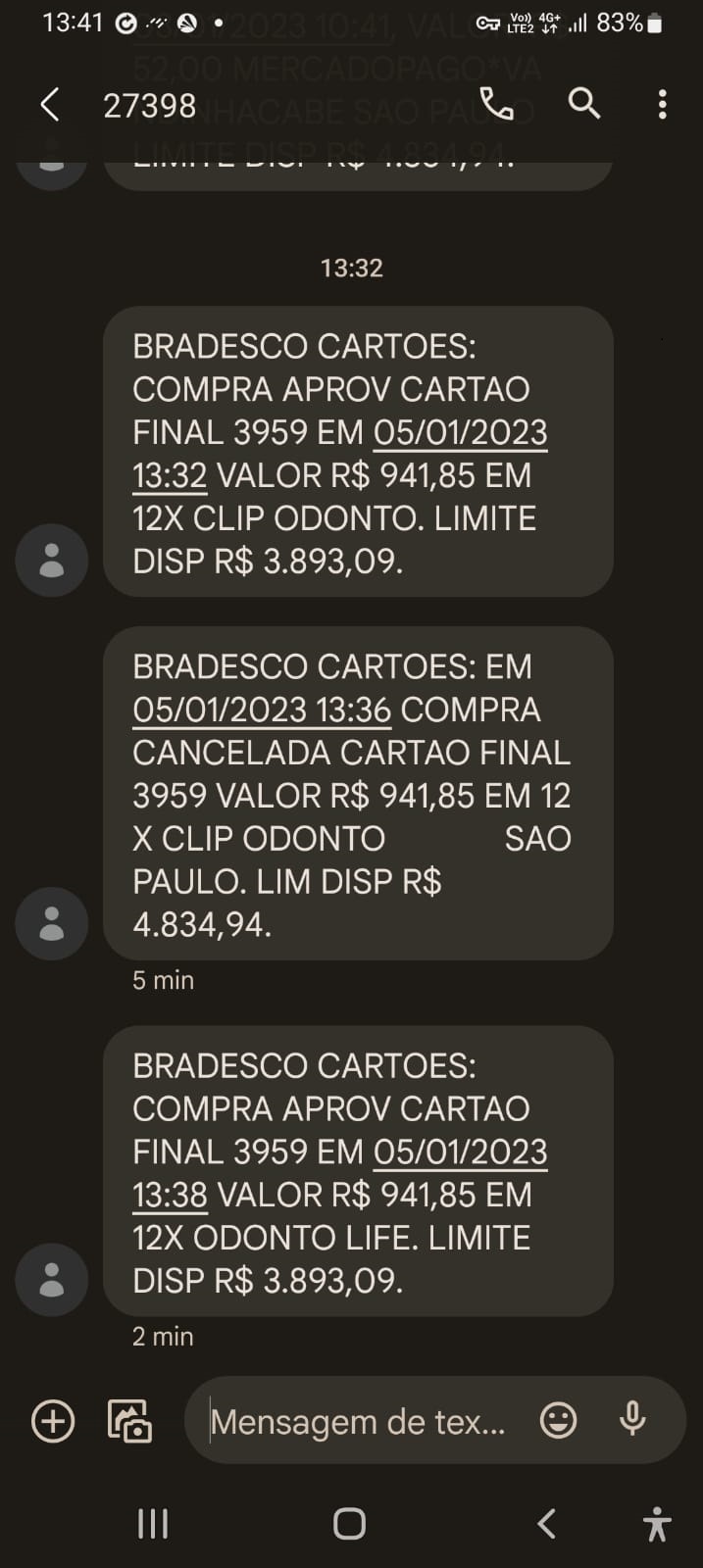Go to the home screen
Screen dimensions: 703x1568
[x=350, y=1524]
